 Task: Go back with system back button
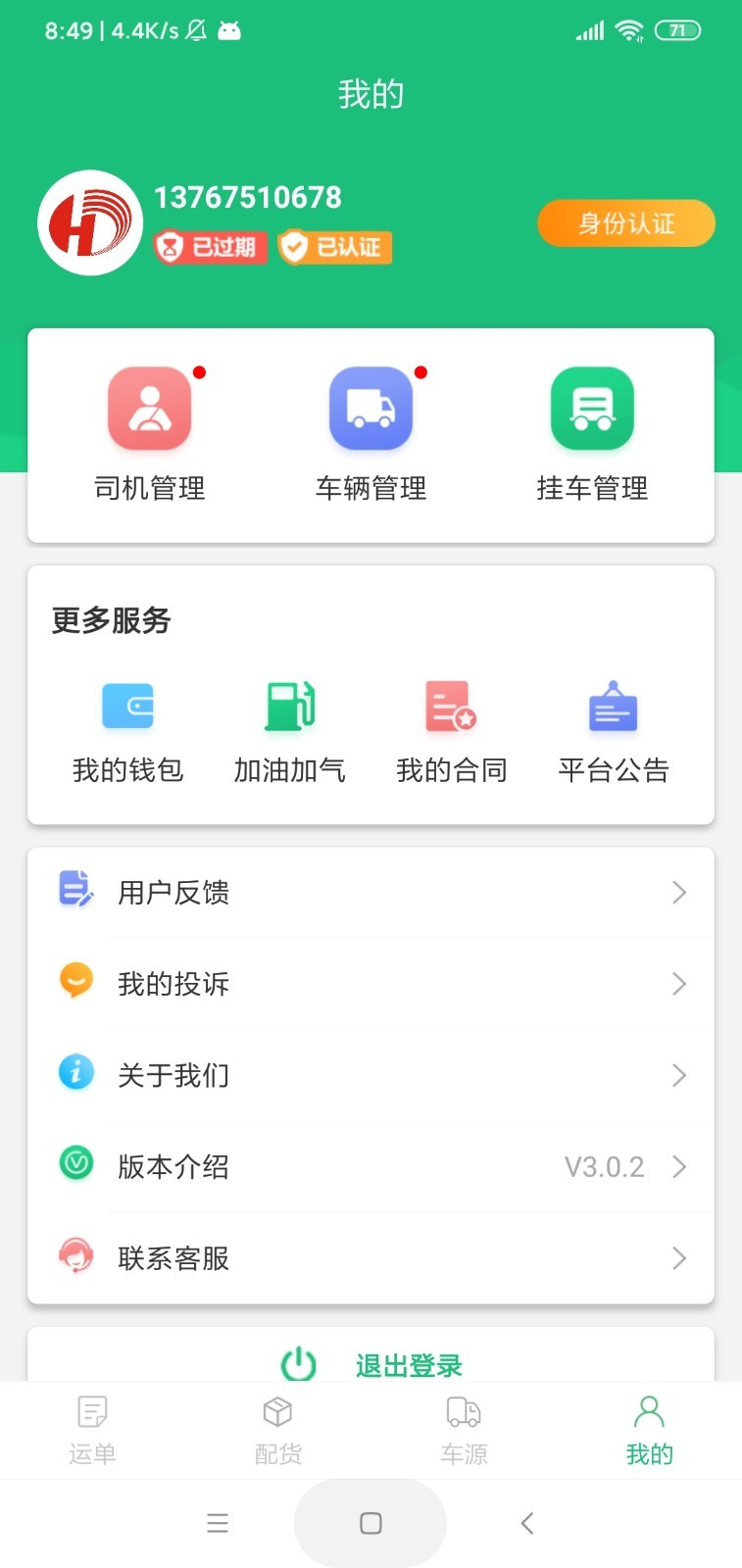527,1523
